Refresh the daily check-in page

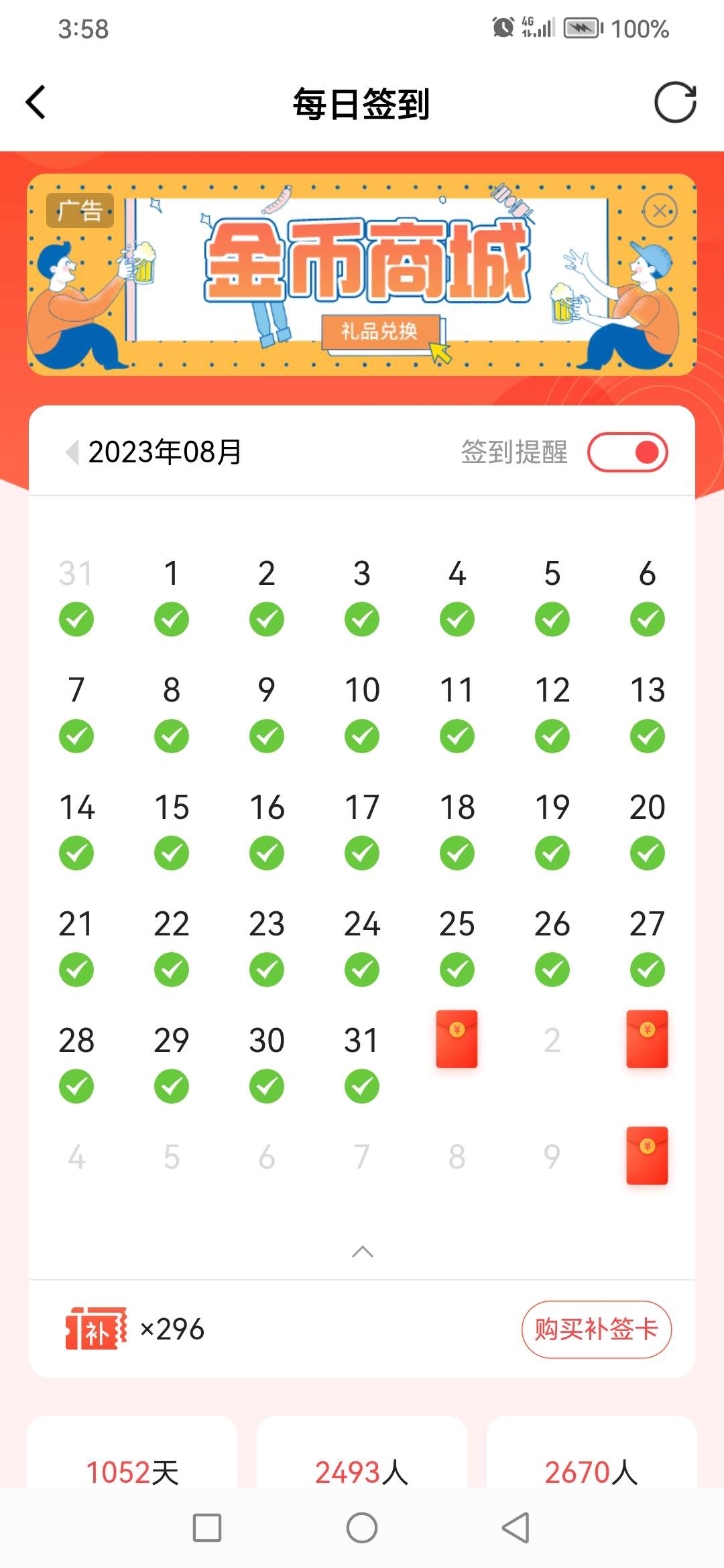point(675,103)
